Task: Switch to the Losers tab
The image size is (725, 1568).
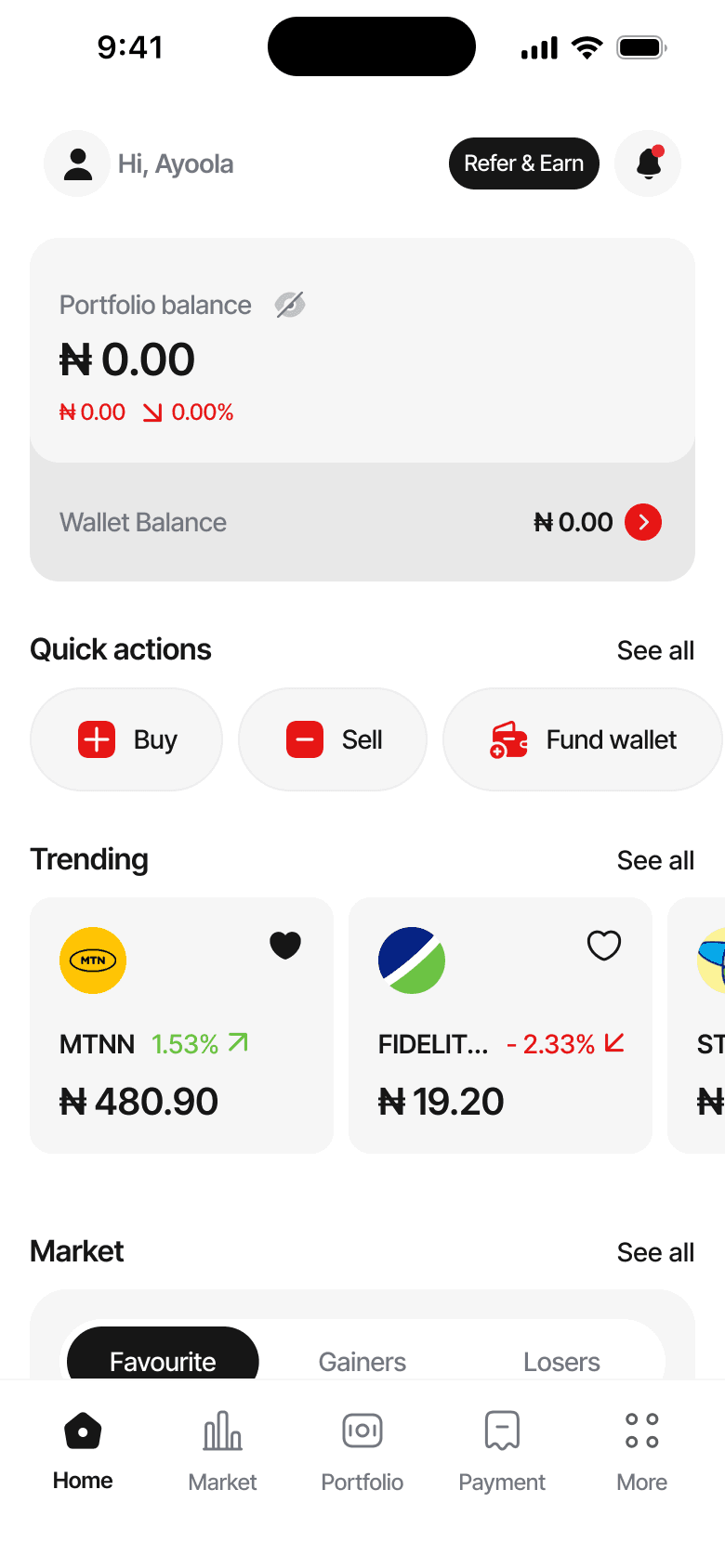Action: tap(561, 1361)
